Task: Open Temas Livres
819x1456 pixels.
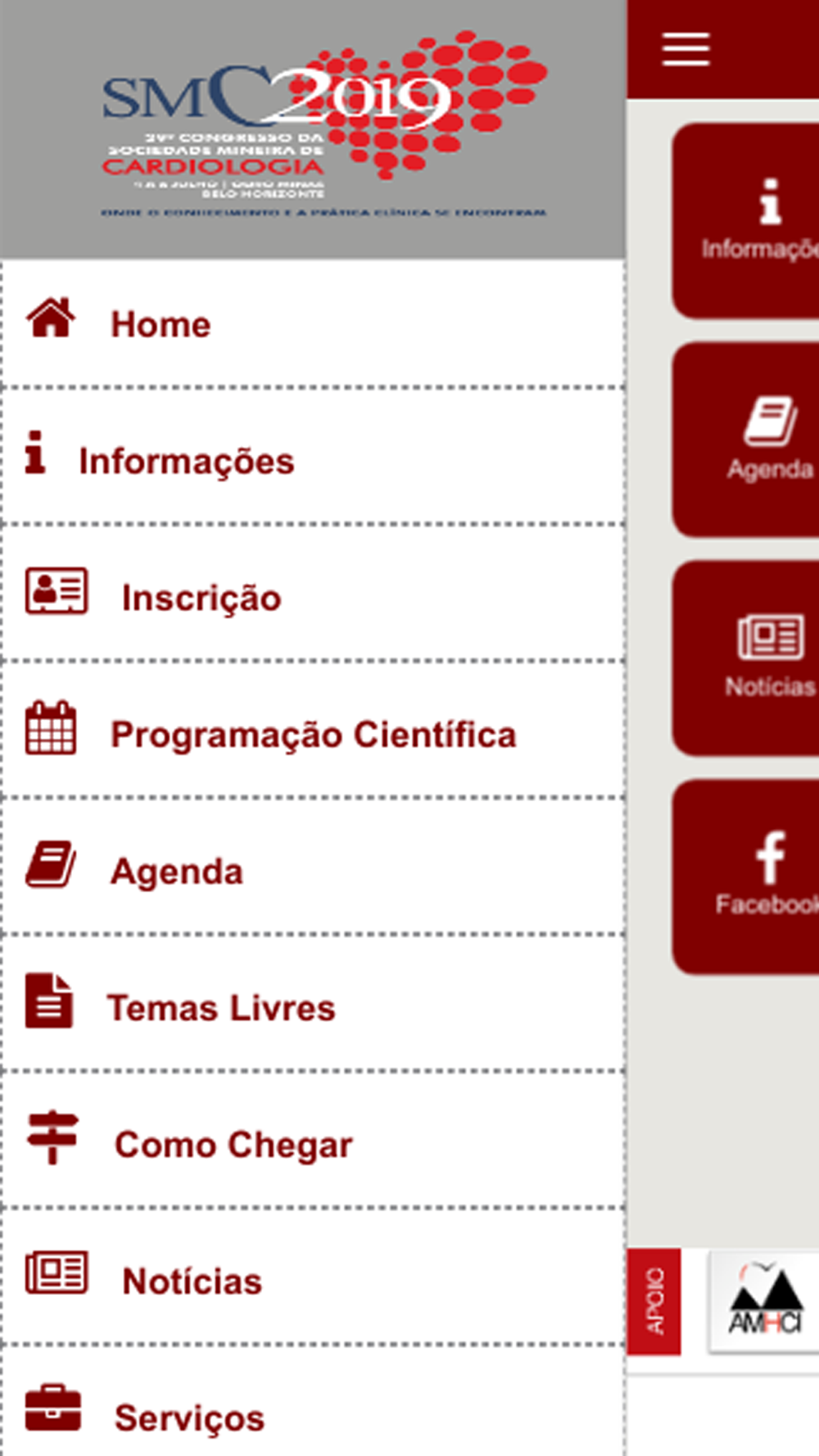Action: [221, 1008]
